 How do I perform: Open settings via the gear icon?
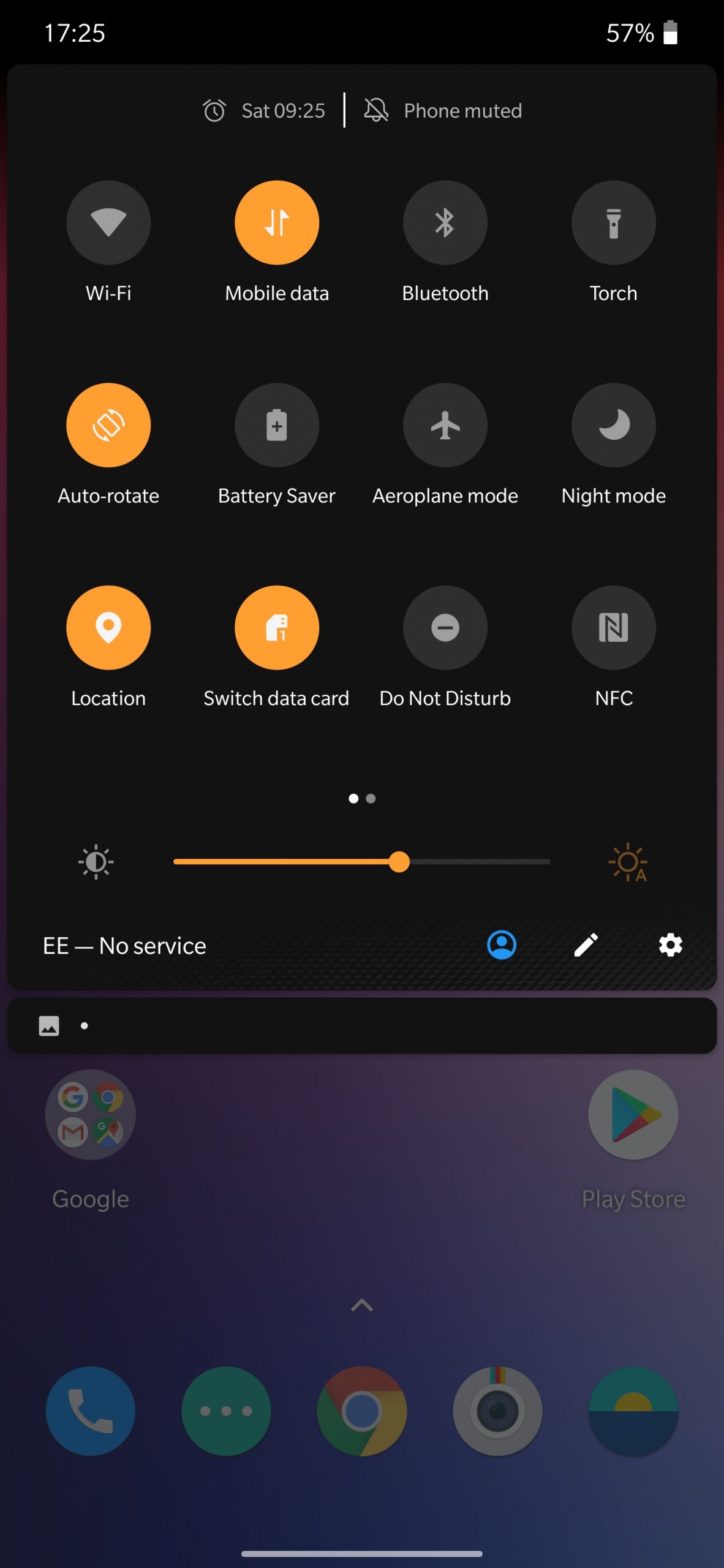pos(670,945)
